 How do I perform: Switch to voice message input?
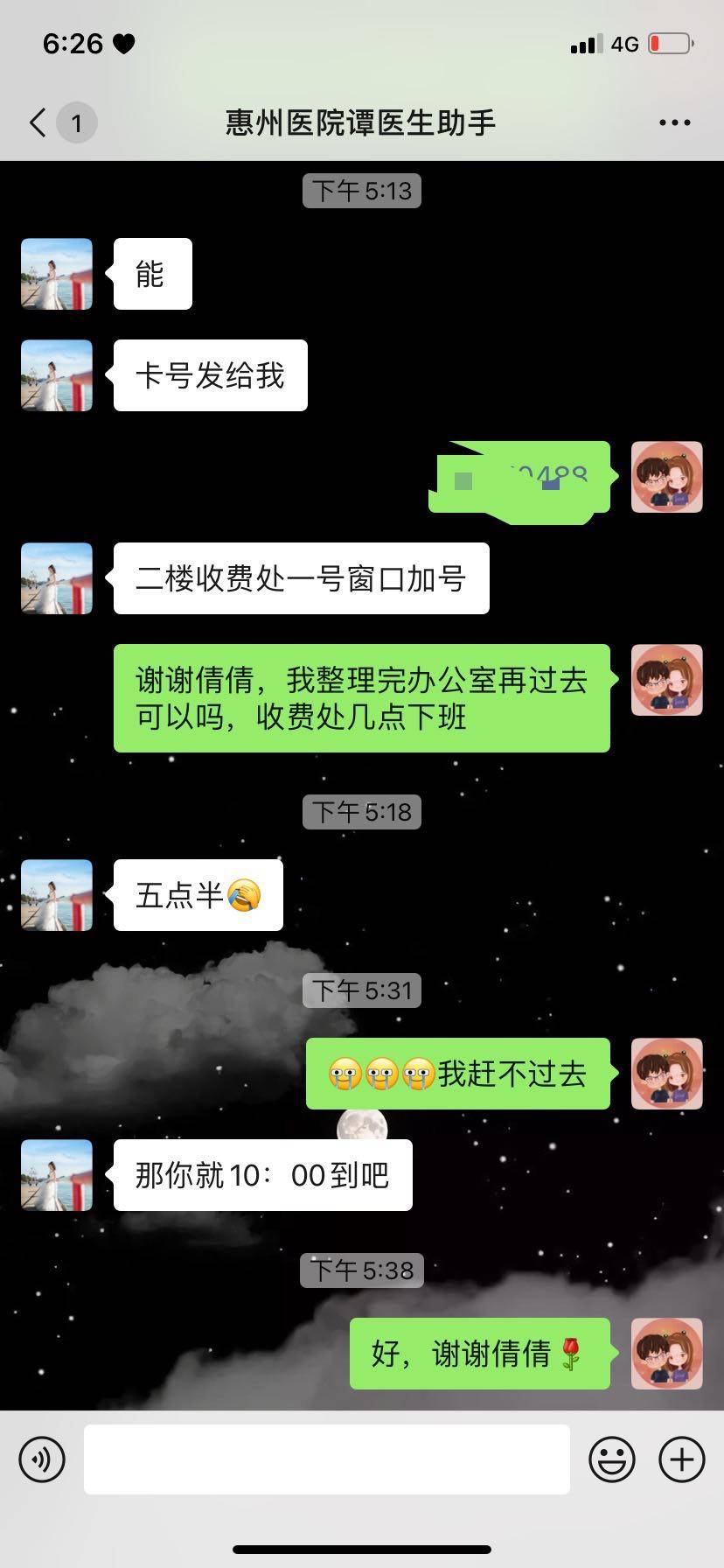click(42, 1459)
